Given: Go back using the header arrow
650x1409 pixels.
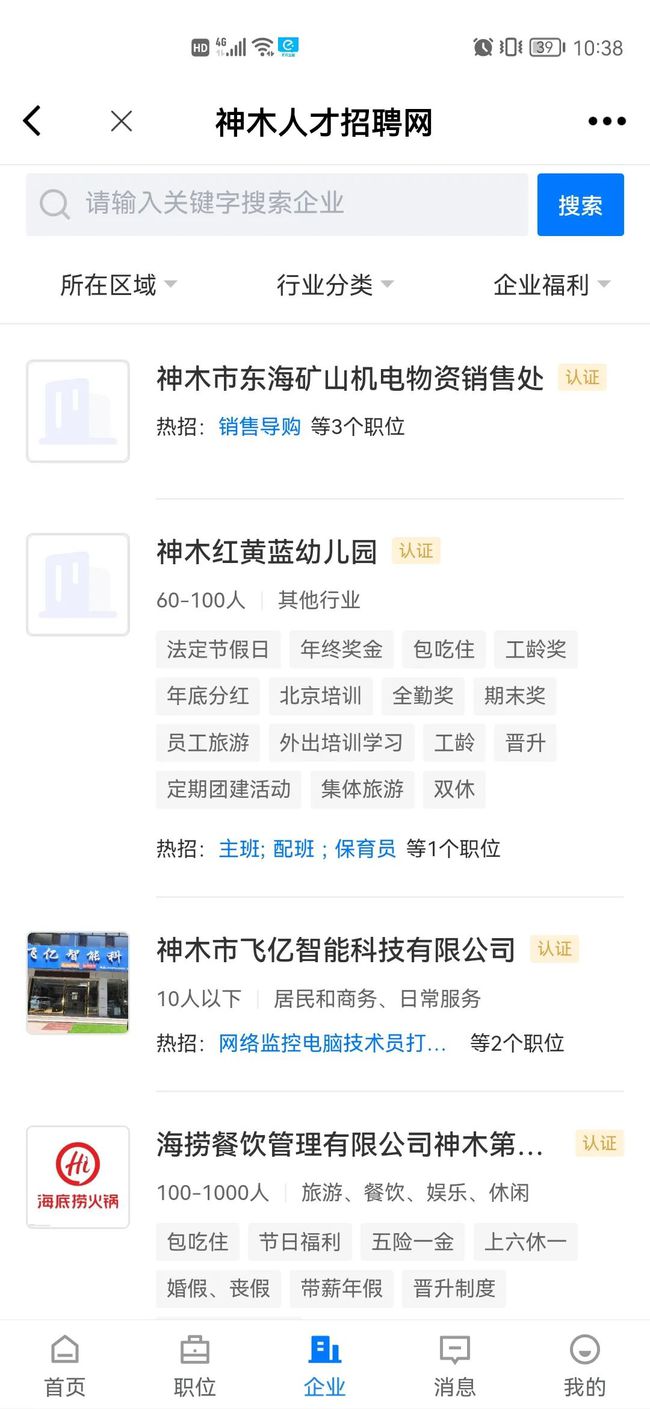Looking at the screenshot, I should point(33,122).
